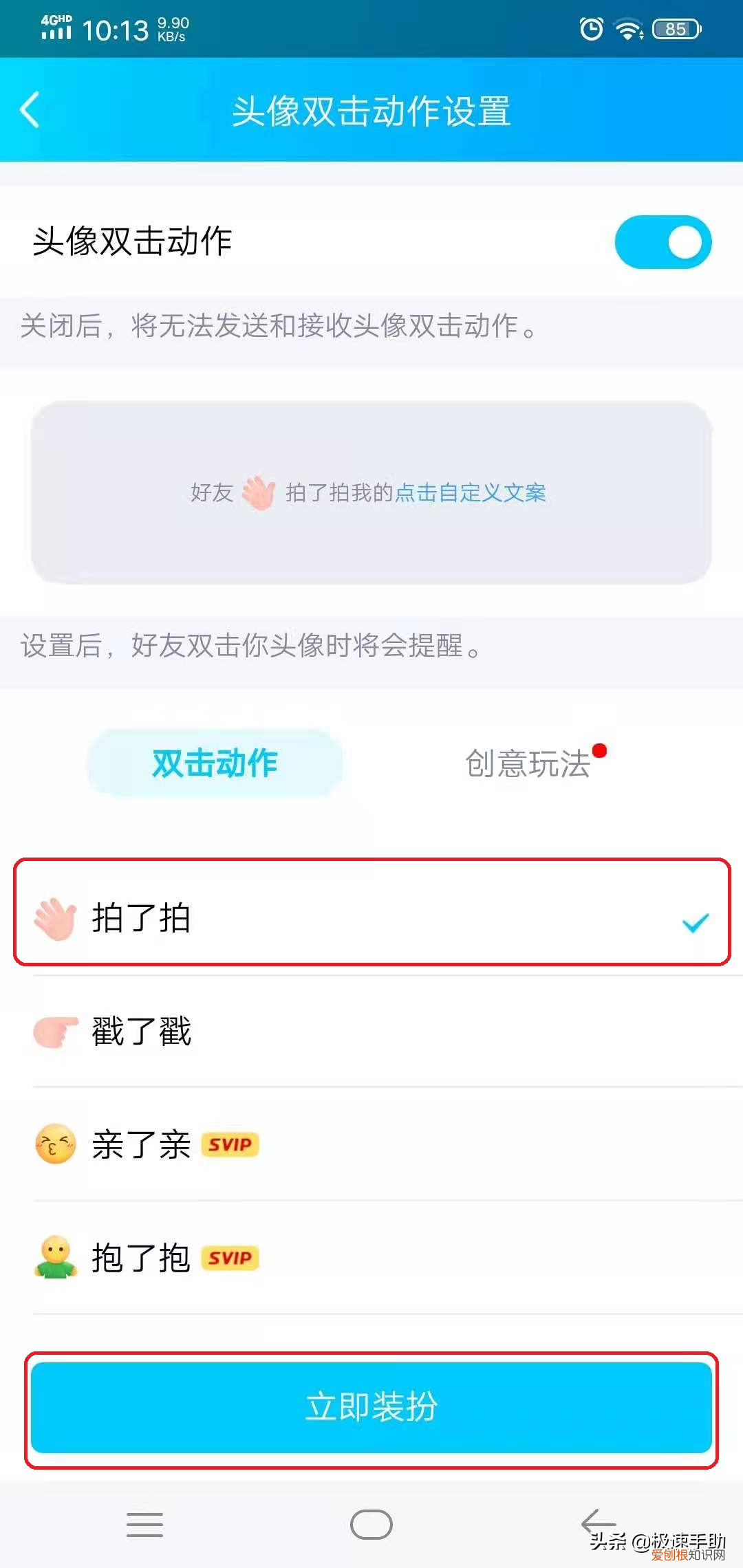Select the 双击动作 tab

tap(215, 763)
